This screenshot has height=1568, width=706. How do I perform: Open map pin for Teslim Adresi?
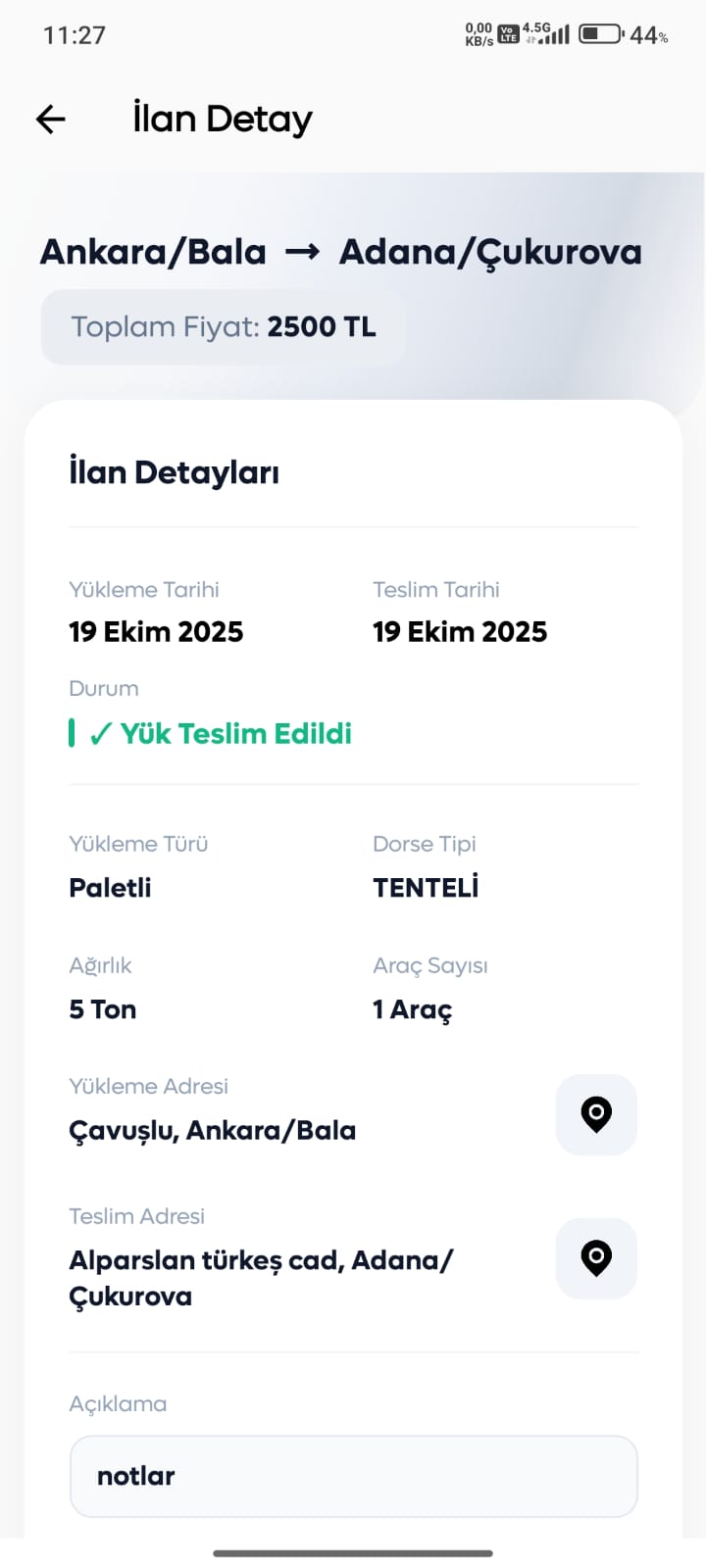point(596,1258)
